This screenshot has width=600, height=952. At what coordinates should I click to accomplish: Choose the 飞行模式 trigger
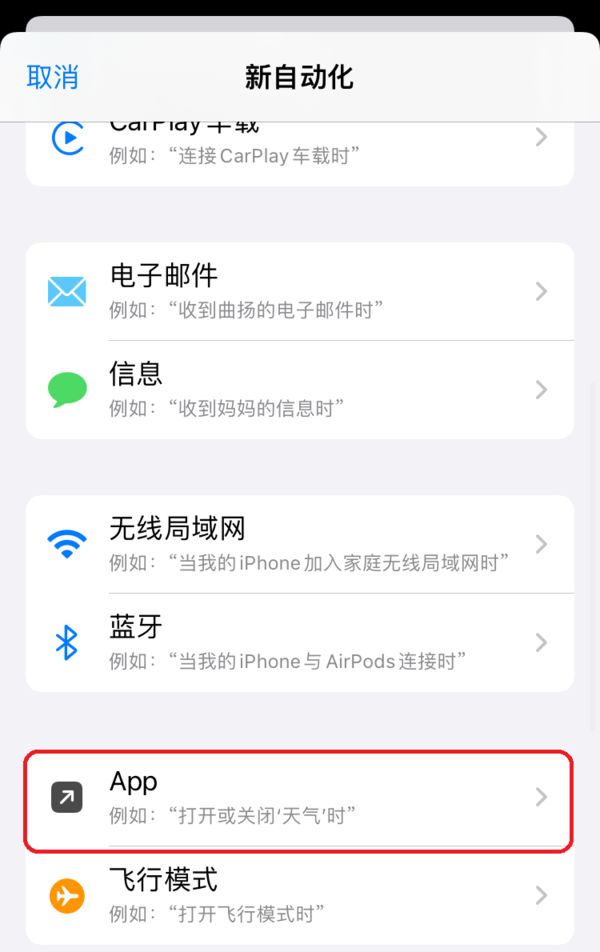pos(300,895)
